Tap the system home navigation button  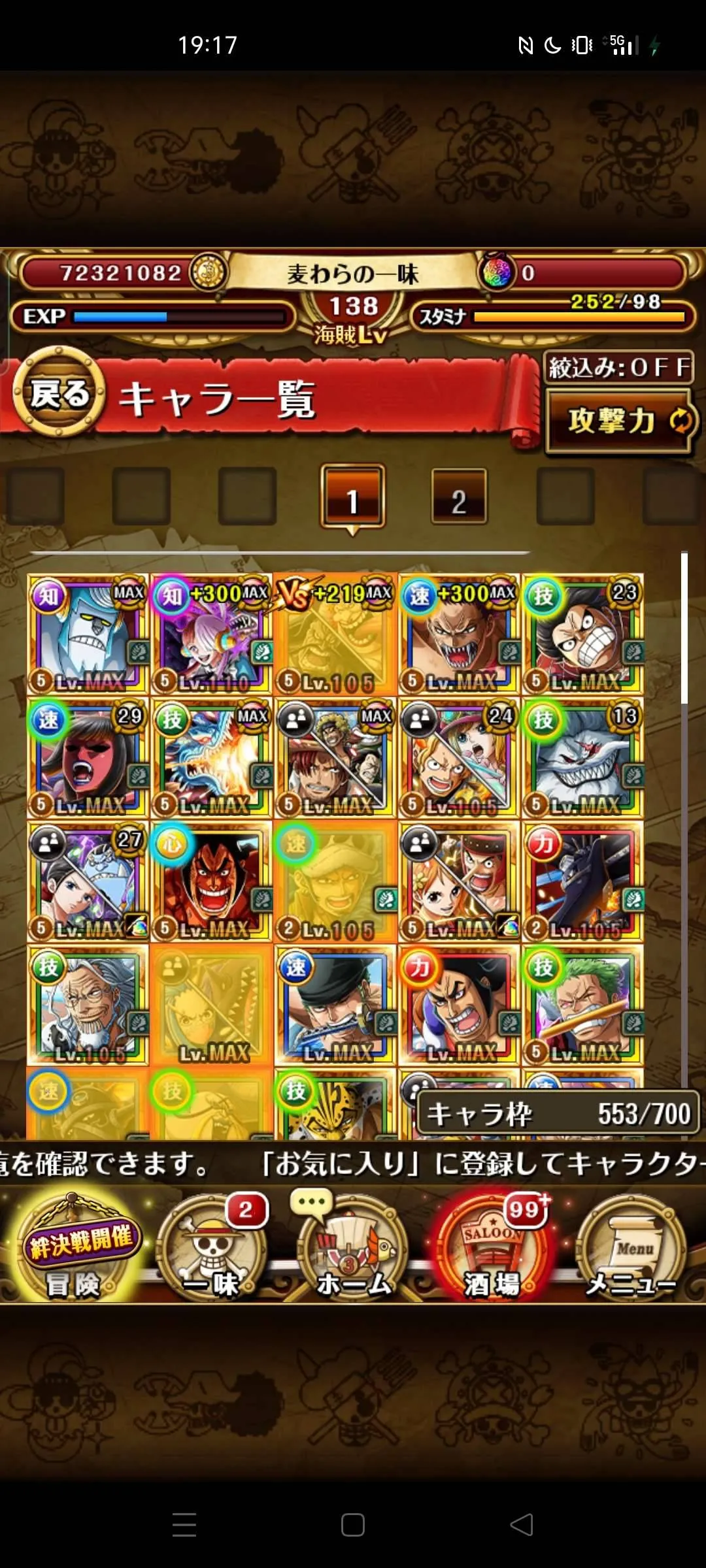353,1525
